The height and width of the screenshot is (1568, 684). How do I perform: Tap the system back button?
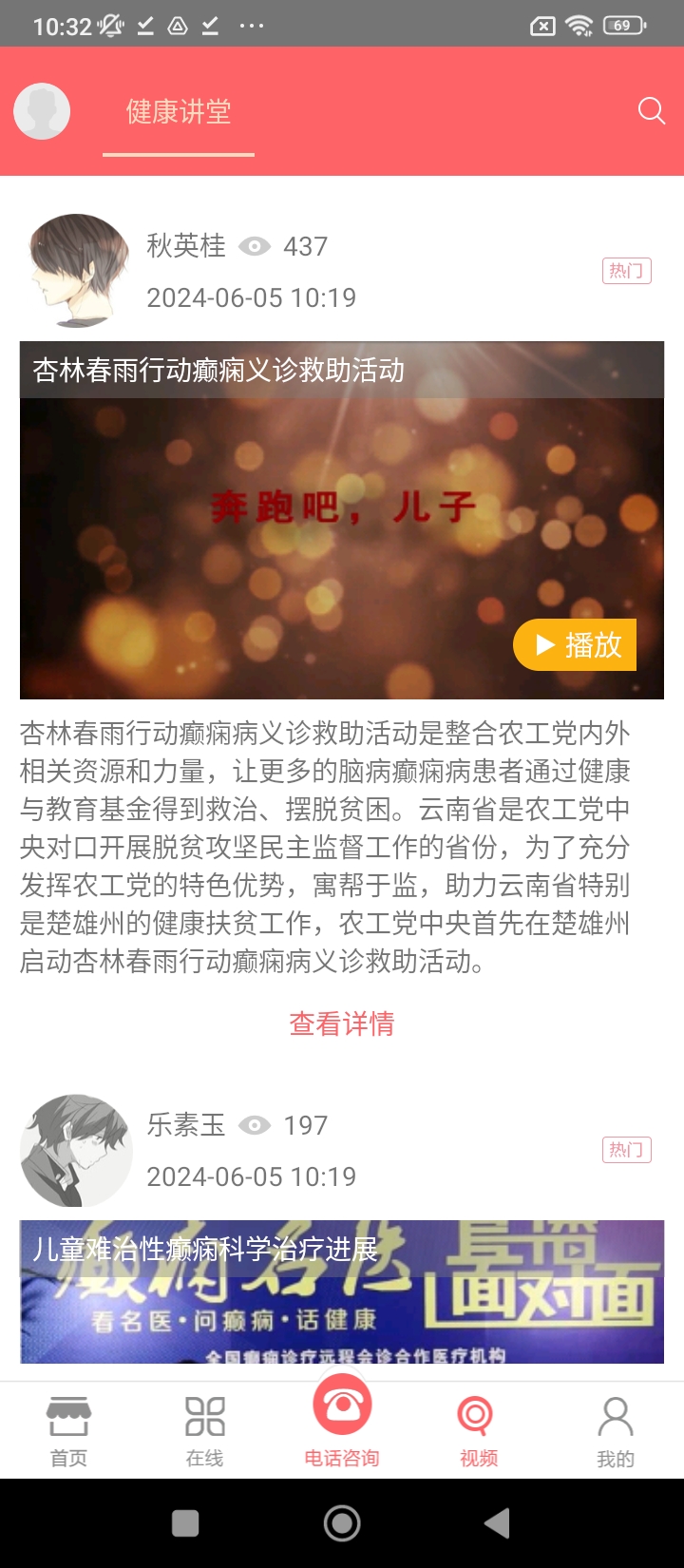[497, 1523]
